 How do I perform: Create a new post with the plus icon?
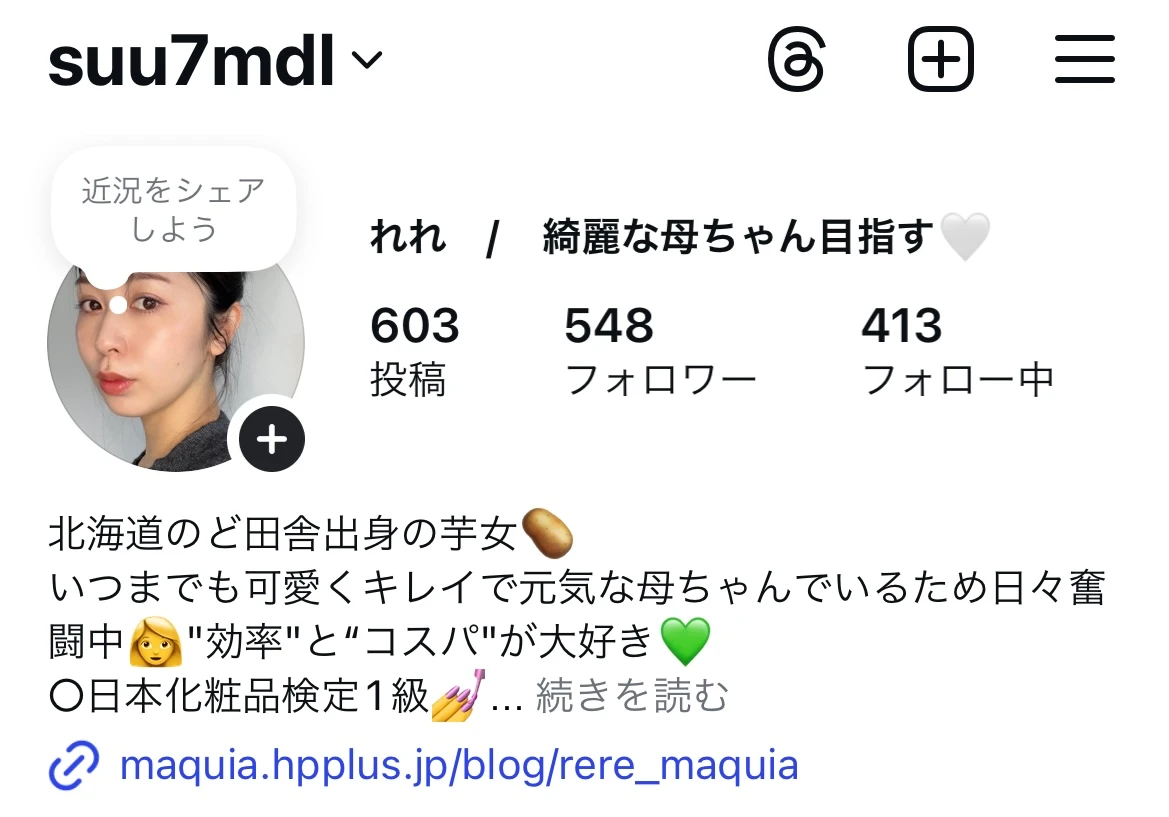click(x=940, y=60)
